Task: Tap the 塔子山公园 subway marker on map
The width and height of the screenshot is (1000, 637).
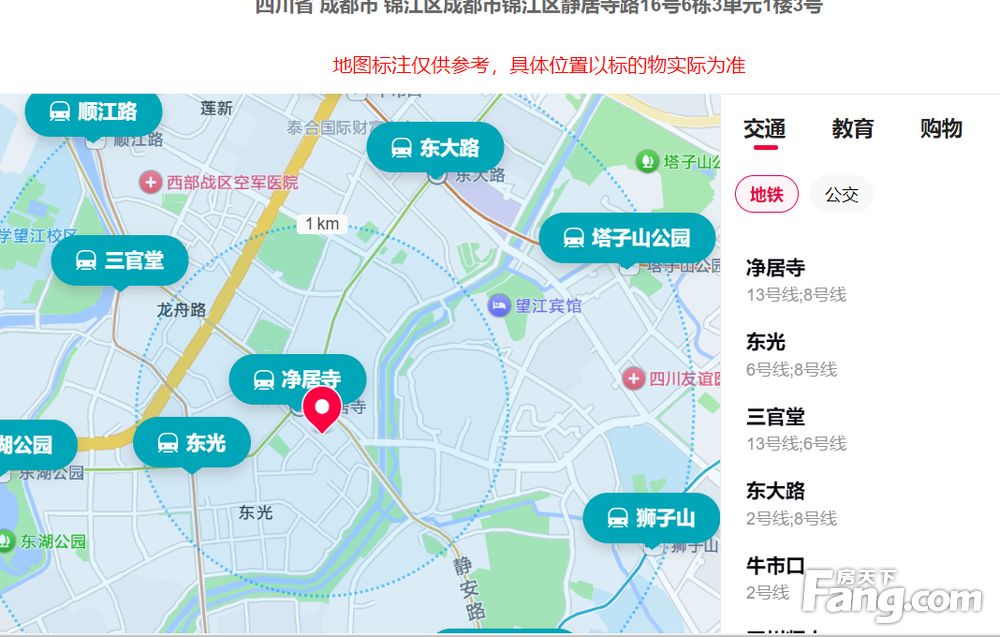Action: (627, 238)
